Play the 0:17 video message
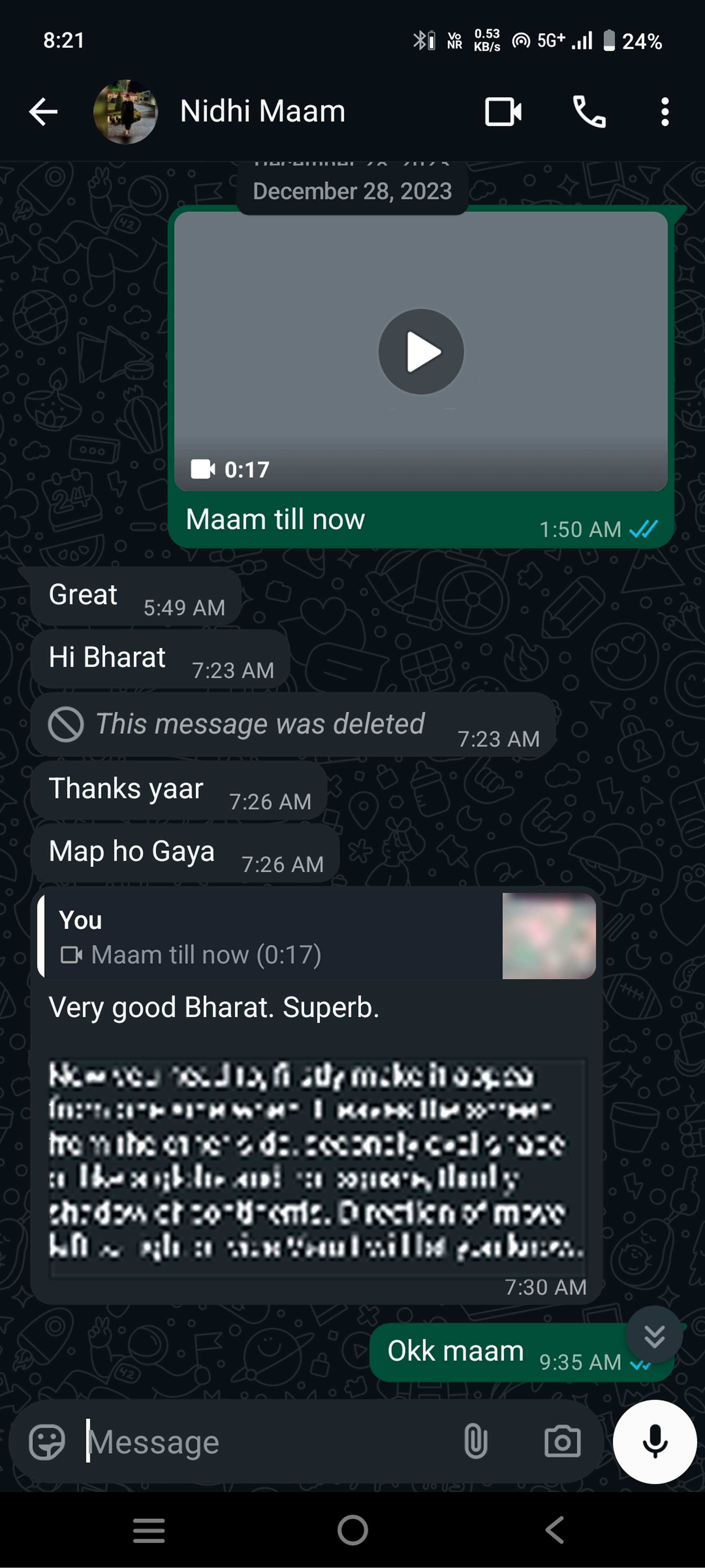 coord(421,352)
